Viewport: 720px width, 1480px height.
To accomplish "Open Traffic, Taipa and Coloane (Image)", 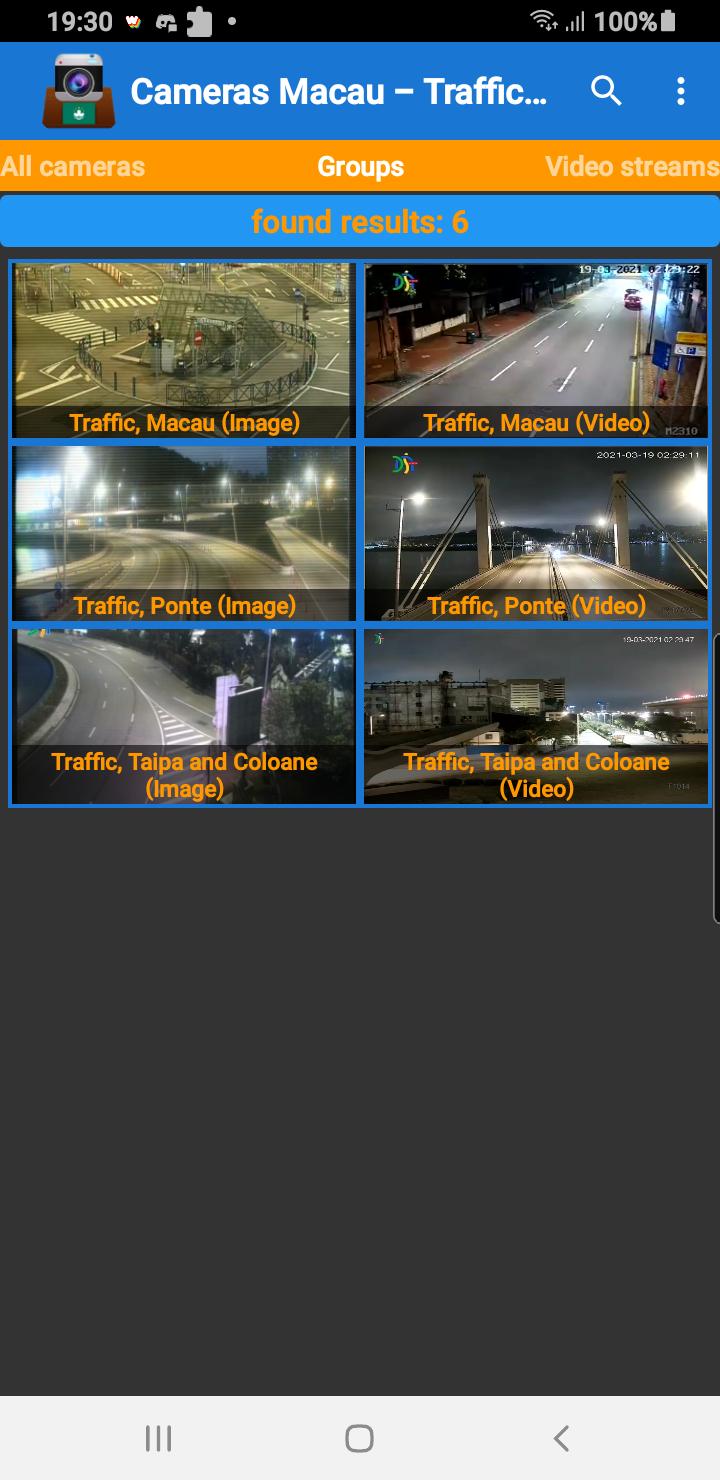I will (x=184, y=716).
